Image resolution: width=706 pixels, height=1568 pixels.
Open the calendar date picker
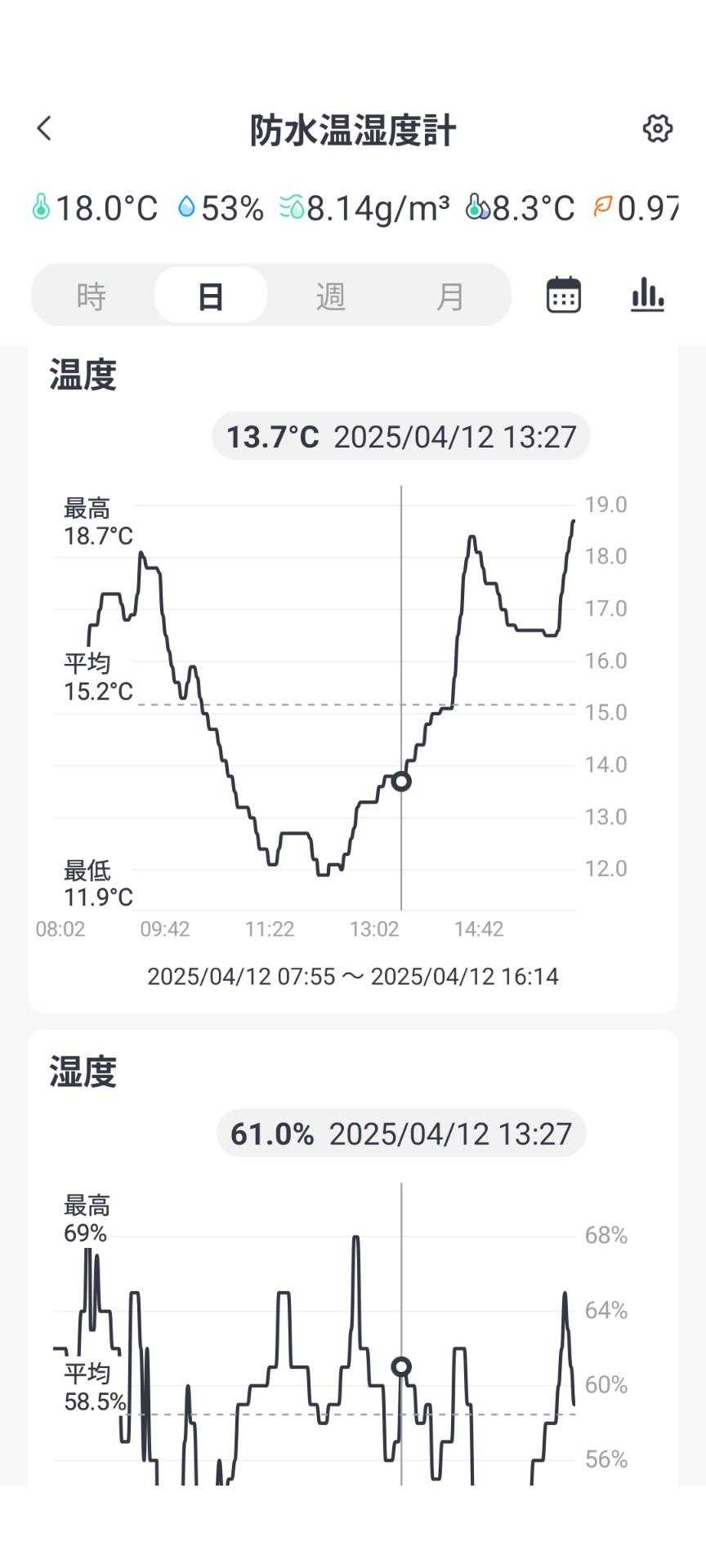[x=563, y=295]
